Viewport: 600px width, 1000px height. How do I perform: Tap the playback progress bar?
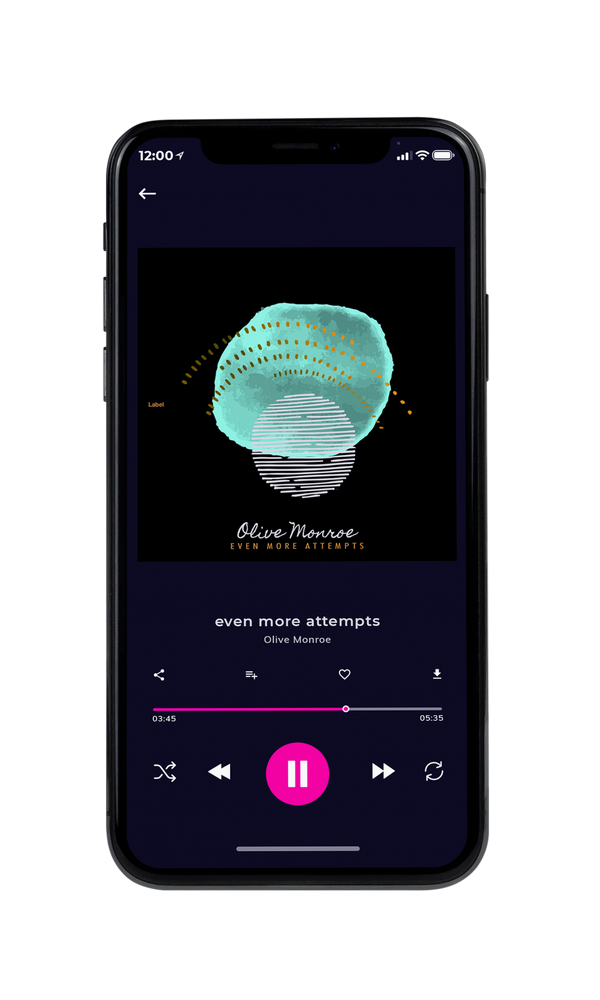[297, 709]
